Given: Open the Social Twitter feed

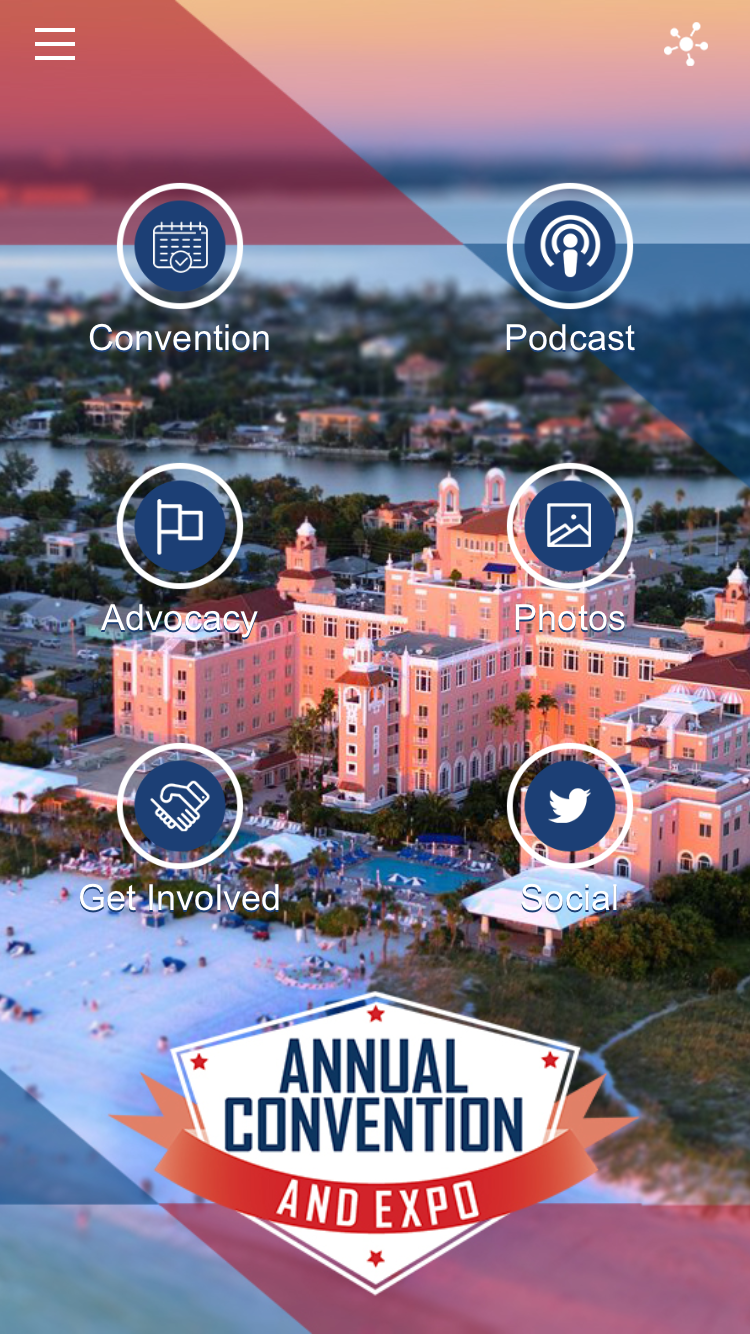Looking at the screenshot, I should point(570,806).
